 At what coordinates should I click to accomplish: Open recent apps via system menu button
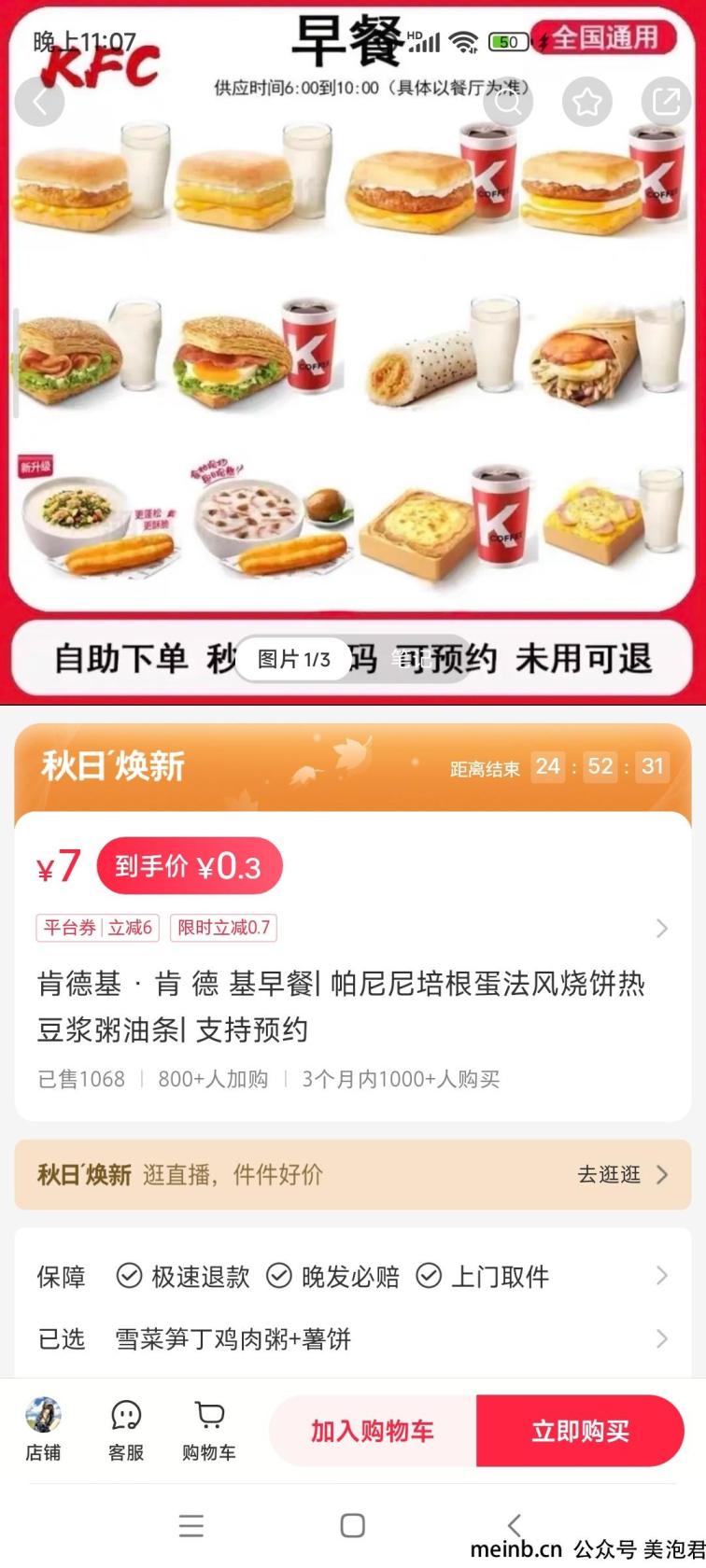191,1525
